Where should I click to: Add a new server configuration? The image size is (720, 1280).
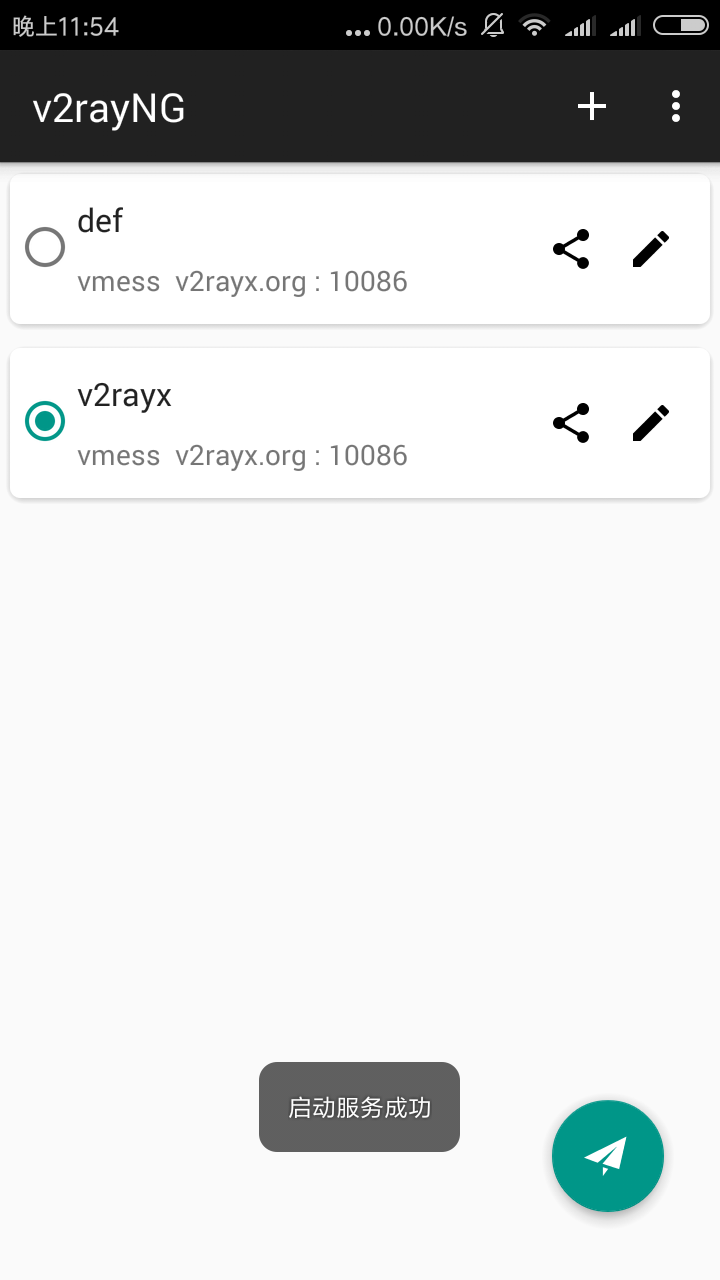coord(592,106)
